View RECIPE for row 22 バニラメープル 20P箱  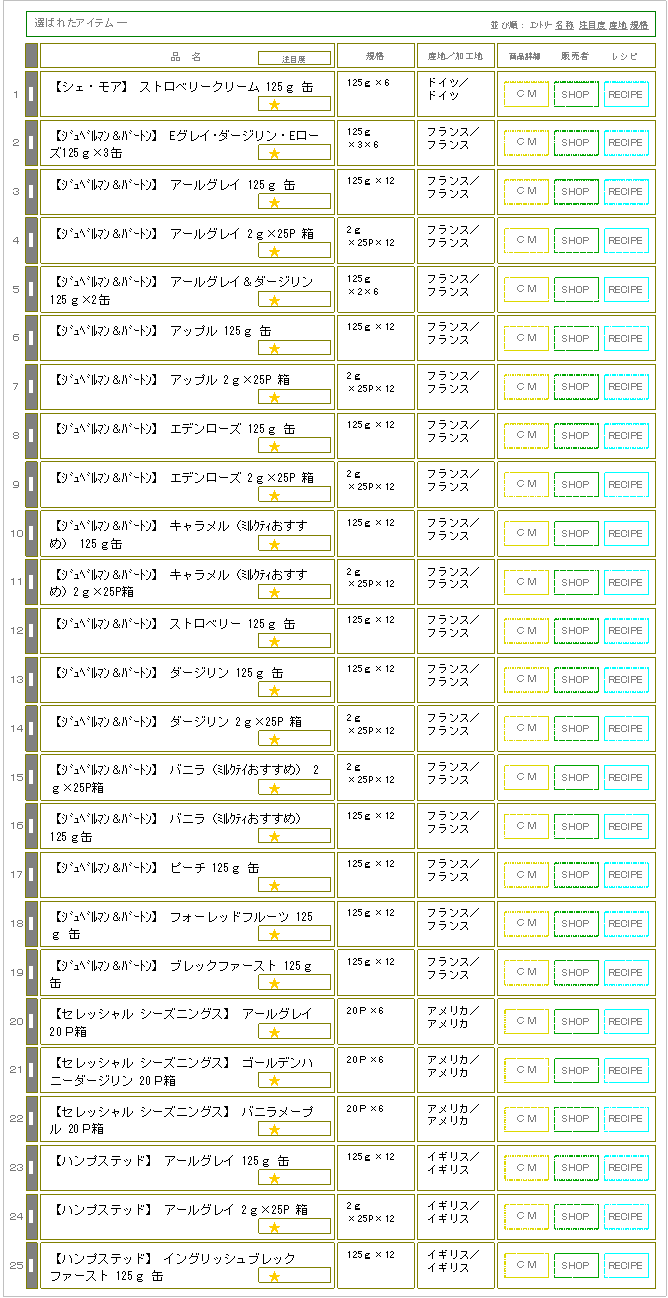[626, 1119]
